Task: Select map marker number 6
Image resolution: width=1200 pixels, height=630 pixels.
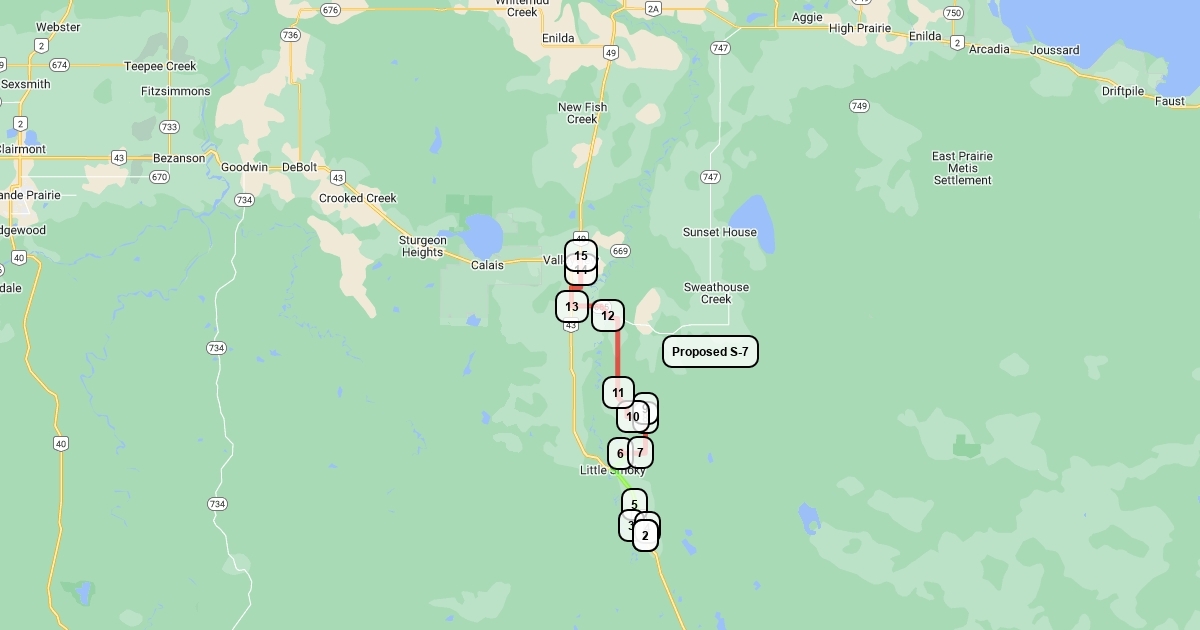Action: click(618, 454)
